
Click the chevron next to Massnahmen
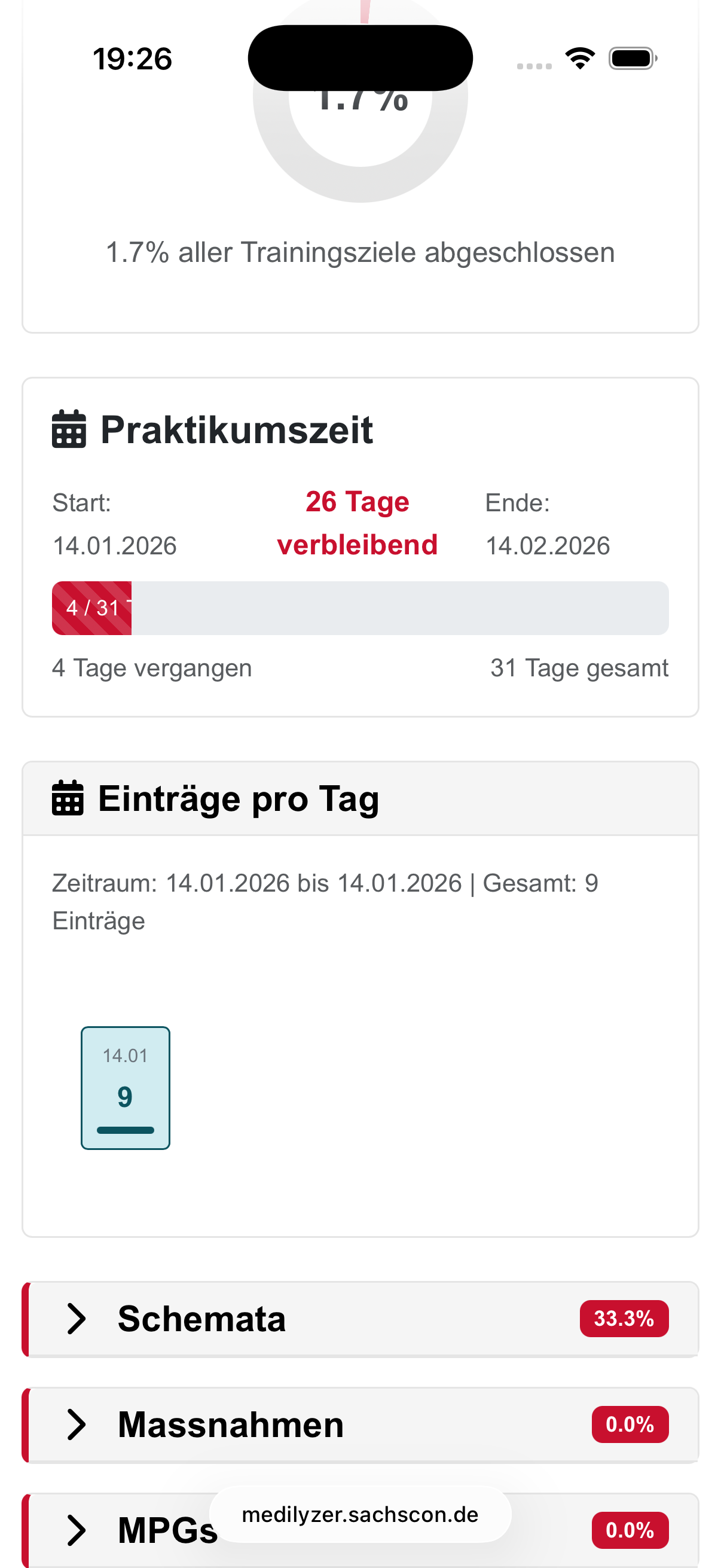coord(78,1424)
